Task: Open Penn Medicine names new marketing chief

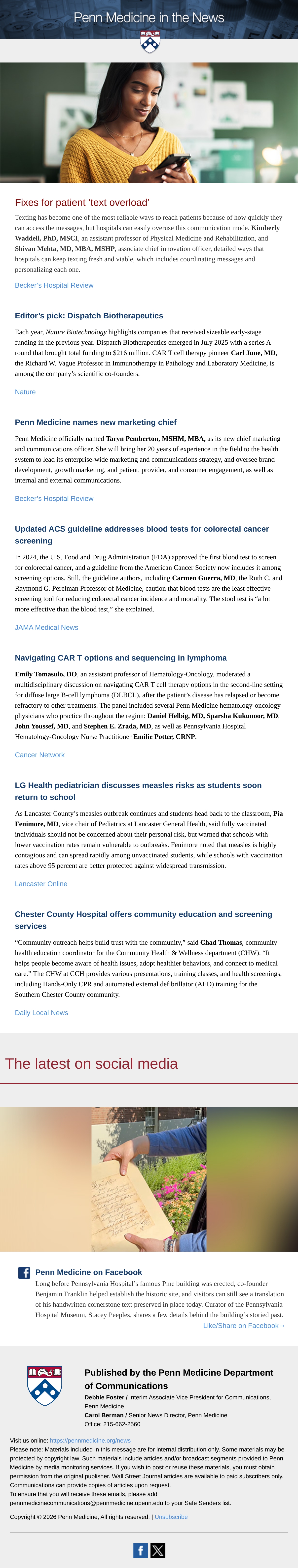Action: pos(96,422)
